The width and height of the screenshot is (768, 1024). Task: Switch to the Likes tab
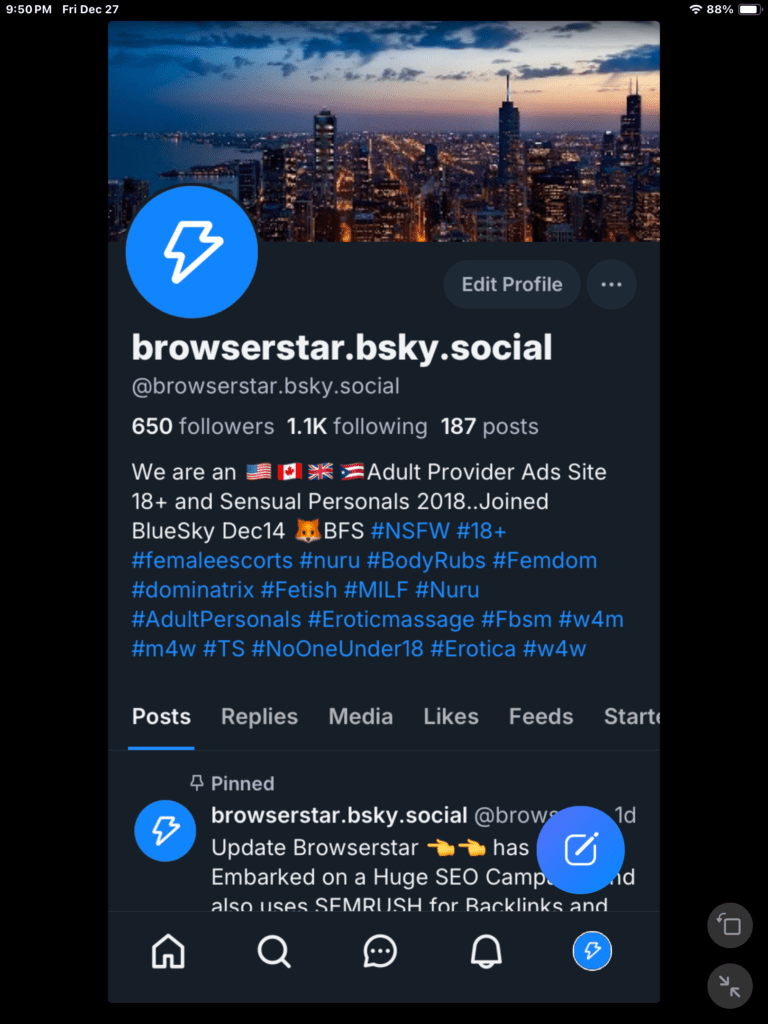click(450, 716)
